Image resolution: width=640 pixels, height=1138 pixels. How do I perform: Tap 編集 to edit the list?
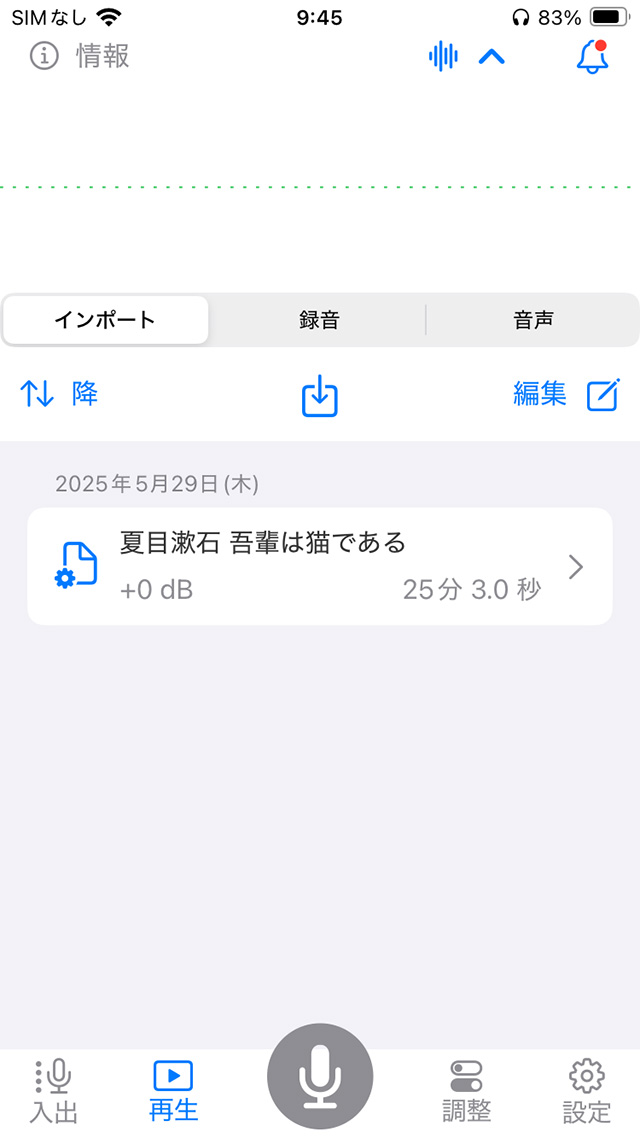pos(567,394)
